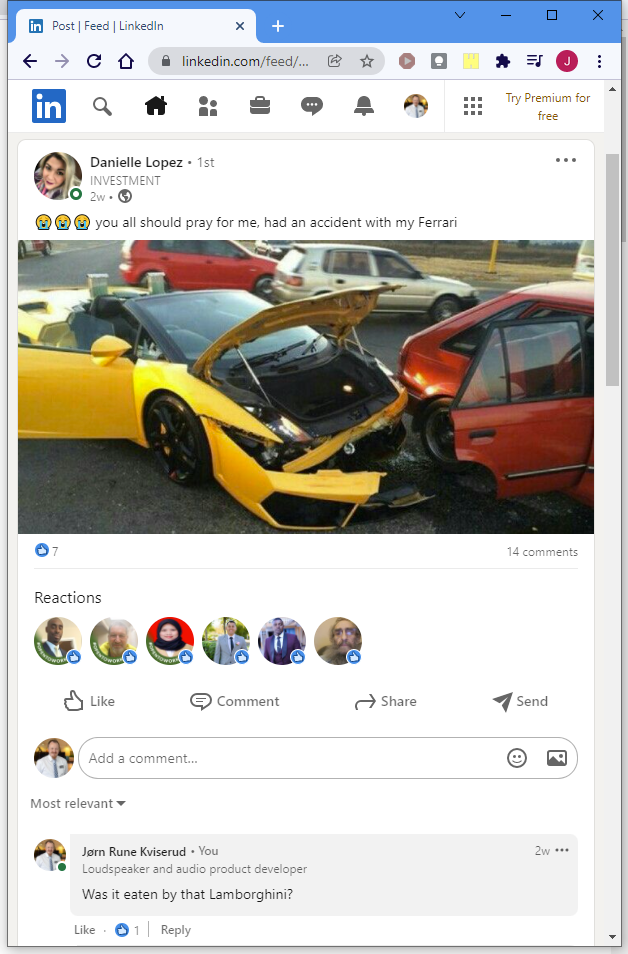Share this post
This screenshot has width=628, height=954.
click(385, 701)
